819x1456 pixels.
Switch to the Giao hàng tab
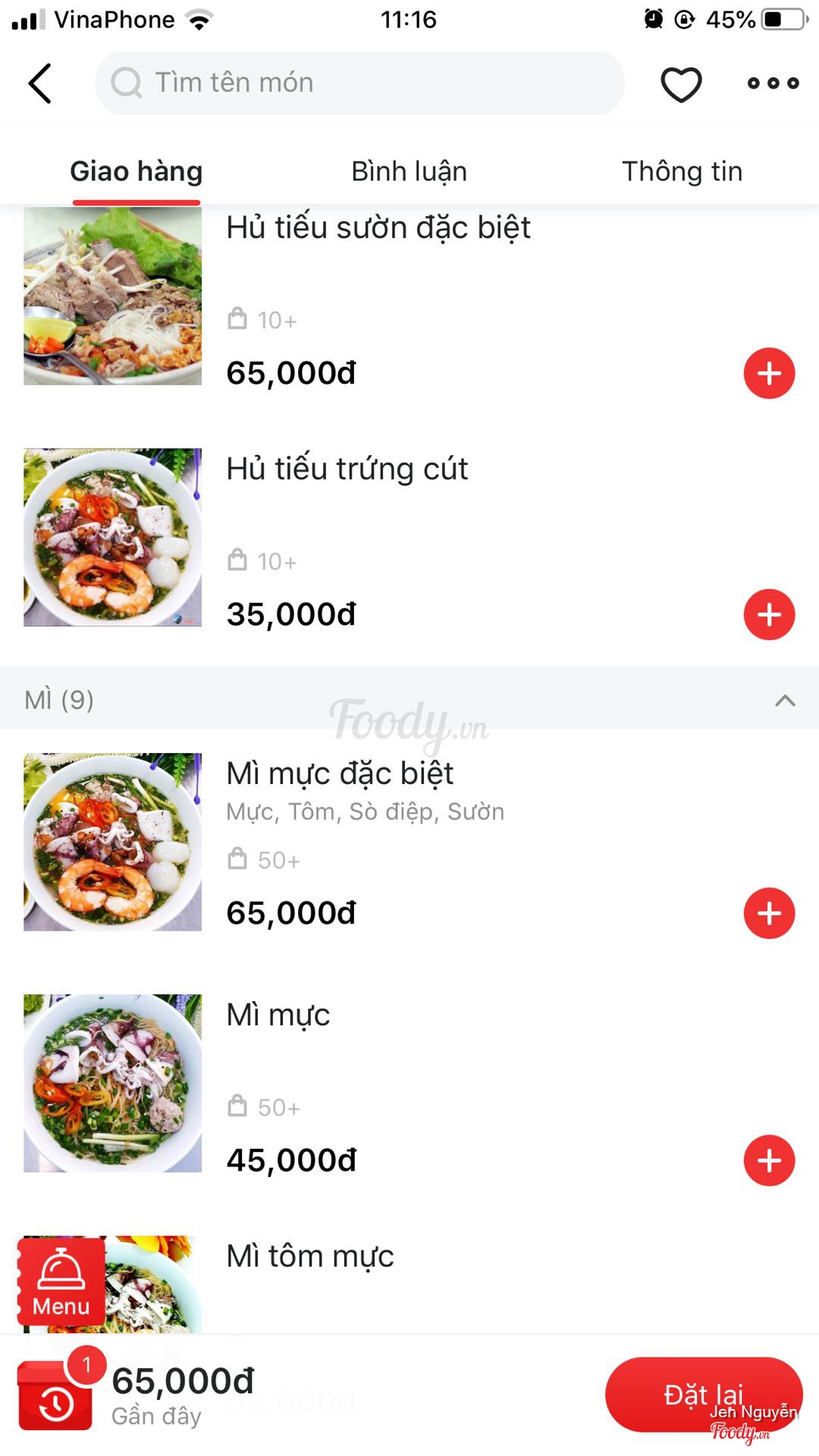(x=136, y=172)
